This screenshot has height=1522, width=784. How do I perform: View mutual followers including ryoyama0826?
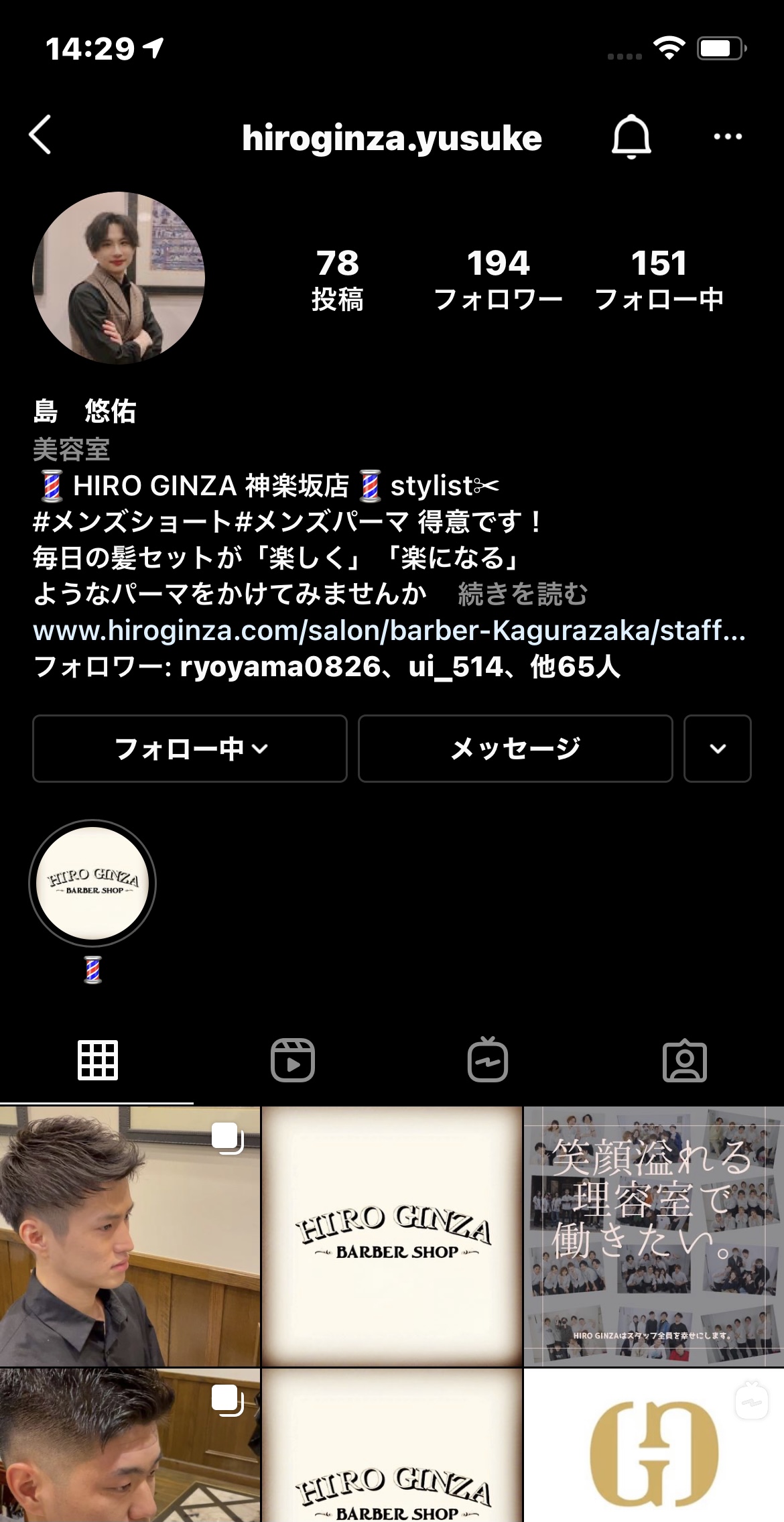coord(327,667)
